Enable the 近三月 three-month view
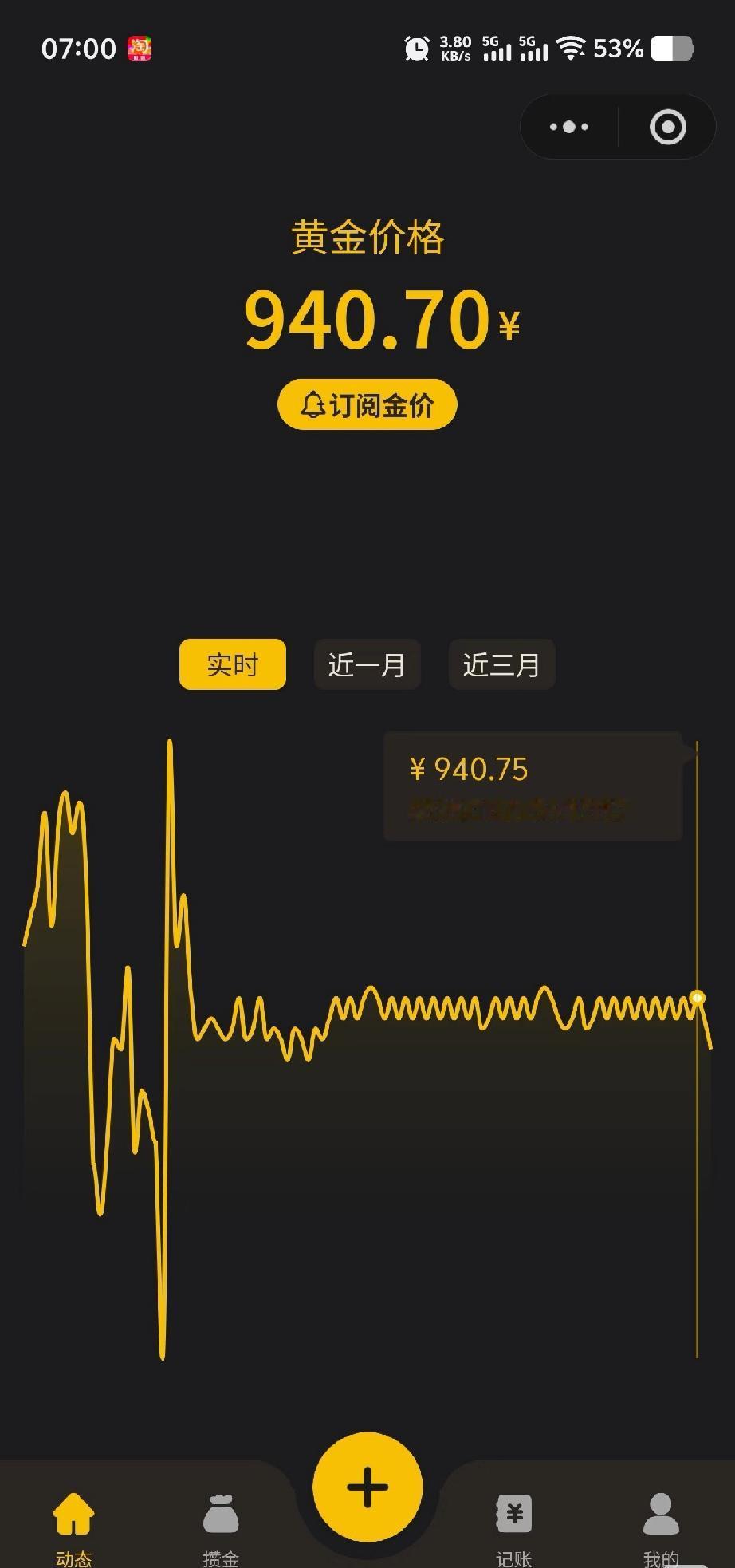The height and width of the screenshot is (1568, 735). (501, 664)
